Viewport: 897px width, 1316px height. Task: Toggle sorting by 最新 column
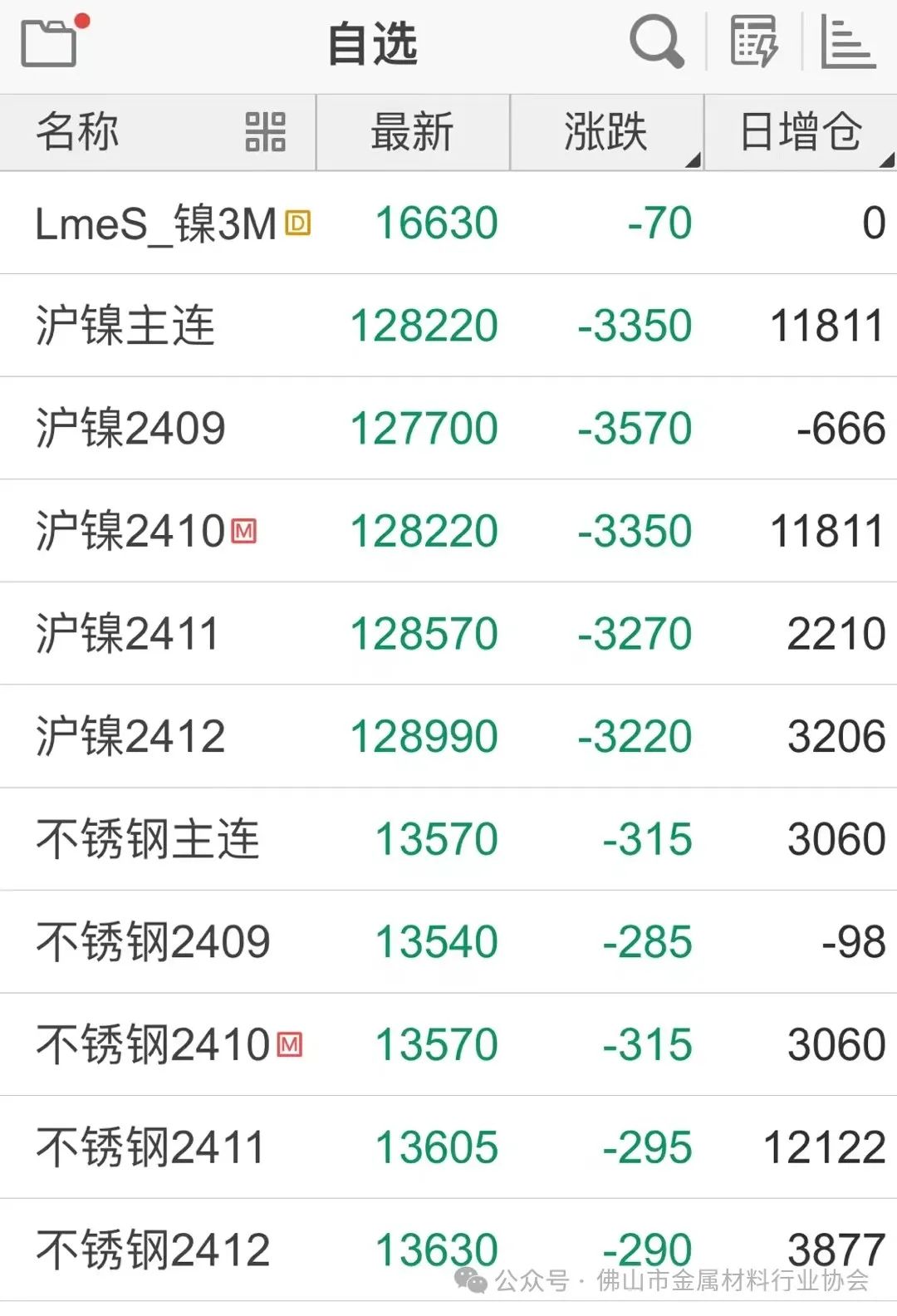pos(412,131)
